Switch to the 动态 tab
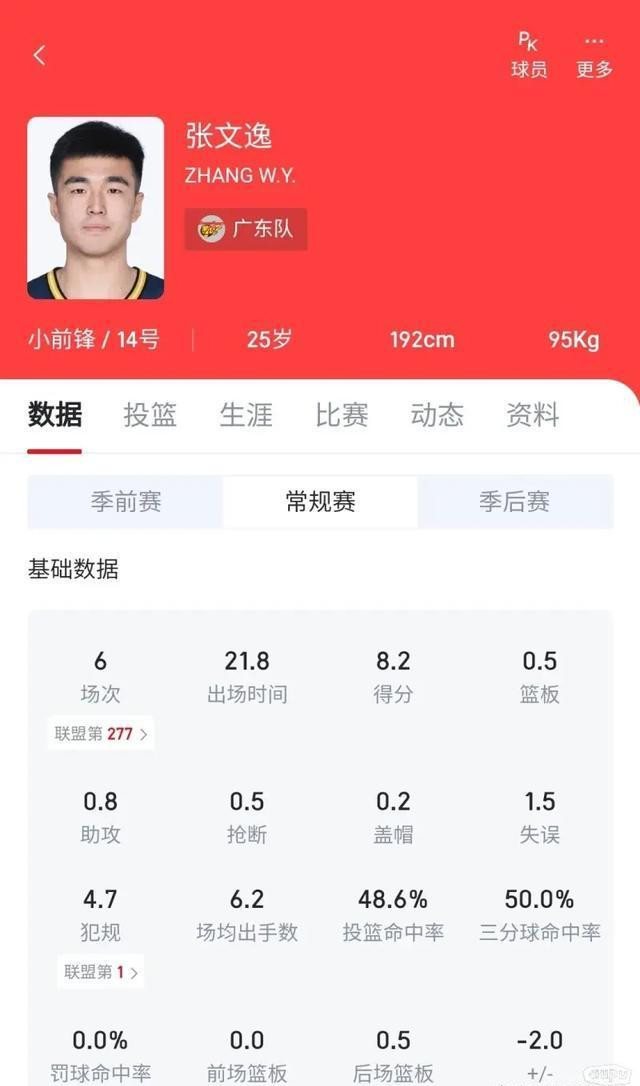The height and width of the screenshot is (1086, 640). [x=437, y=416]
